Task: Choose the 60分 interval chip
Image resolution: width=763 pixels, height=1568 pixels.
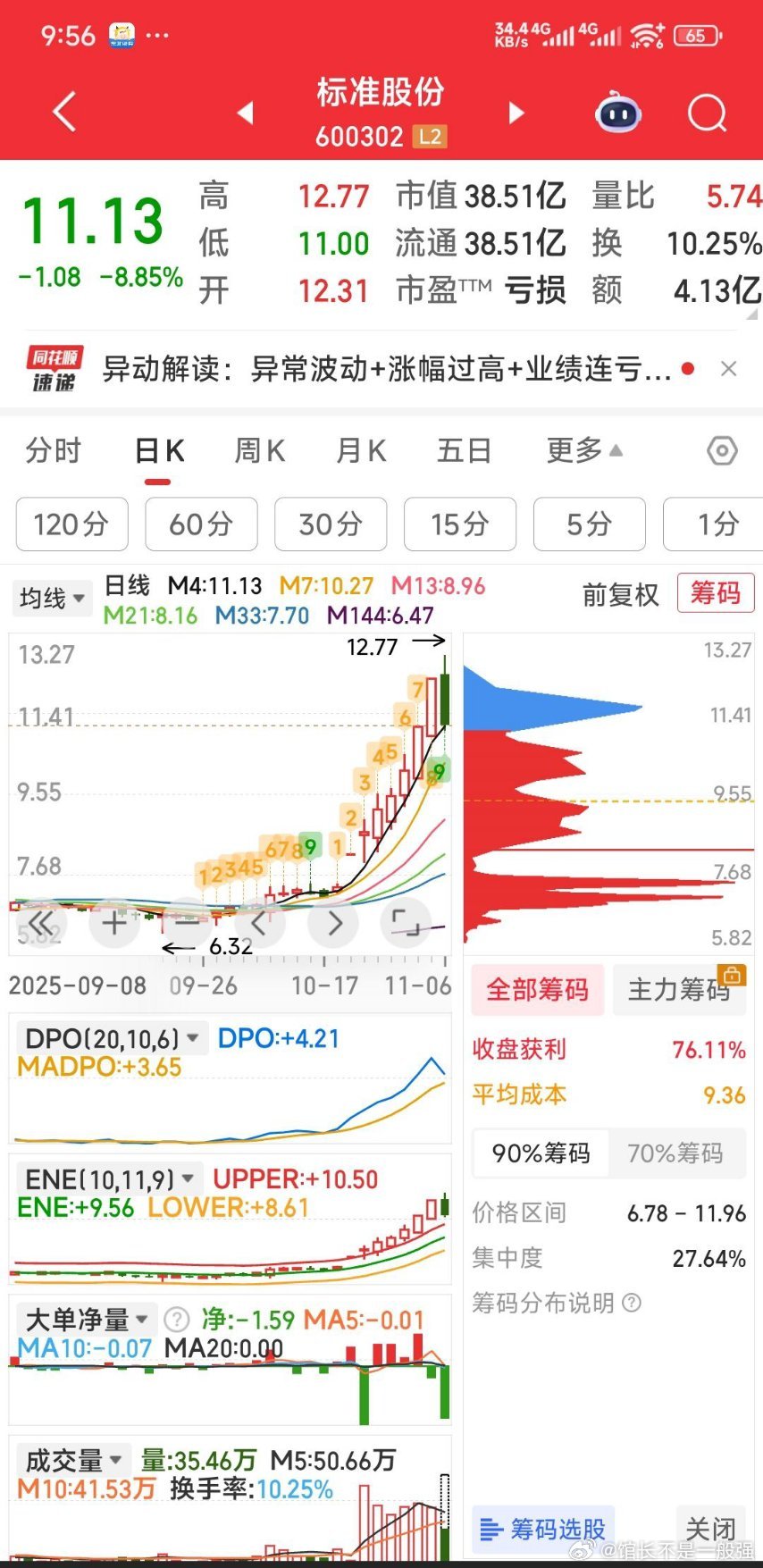Action: 201,524
